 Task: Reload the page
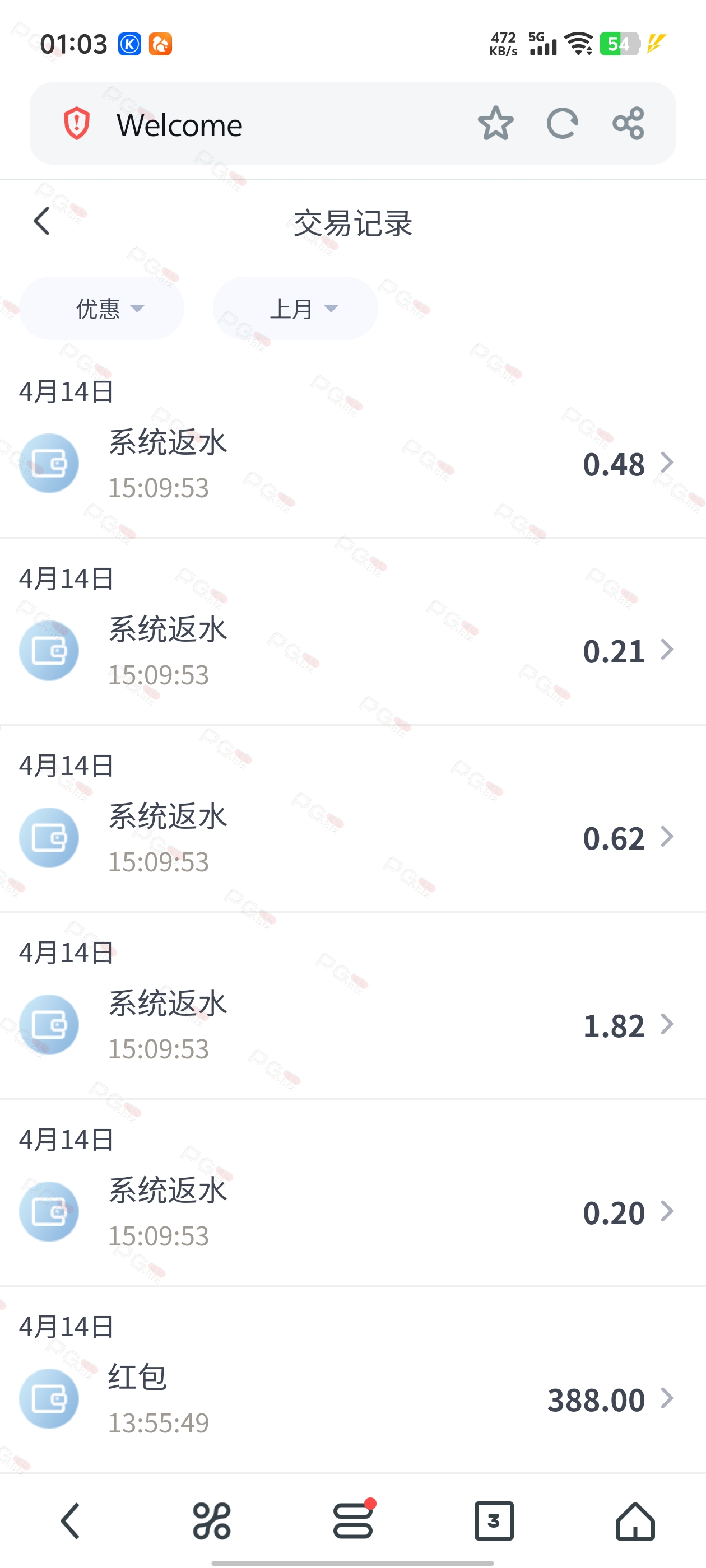[x=561, y=124]
